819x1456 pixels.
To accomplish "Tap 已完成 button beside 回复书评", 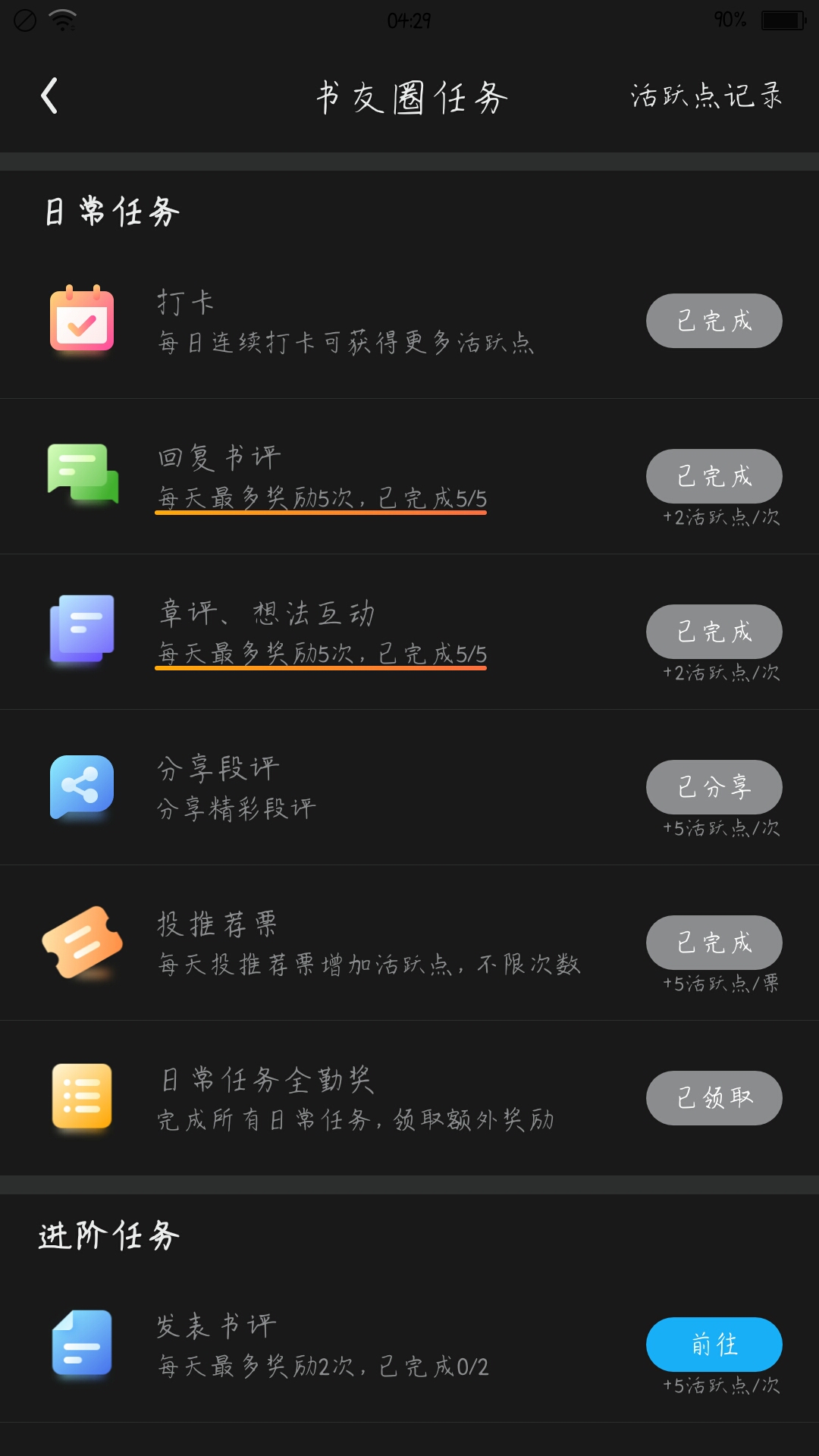I will click(714, 476).
